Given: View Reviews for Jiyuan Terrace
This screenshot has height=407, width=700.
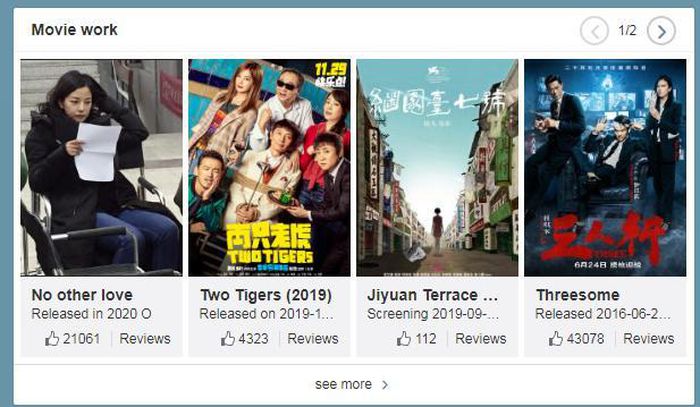Looking at the screenshot, I should [481, 339].
